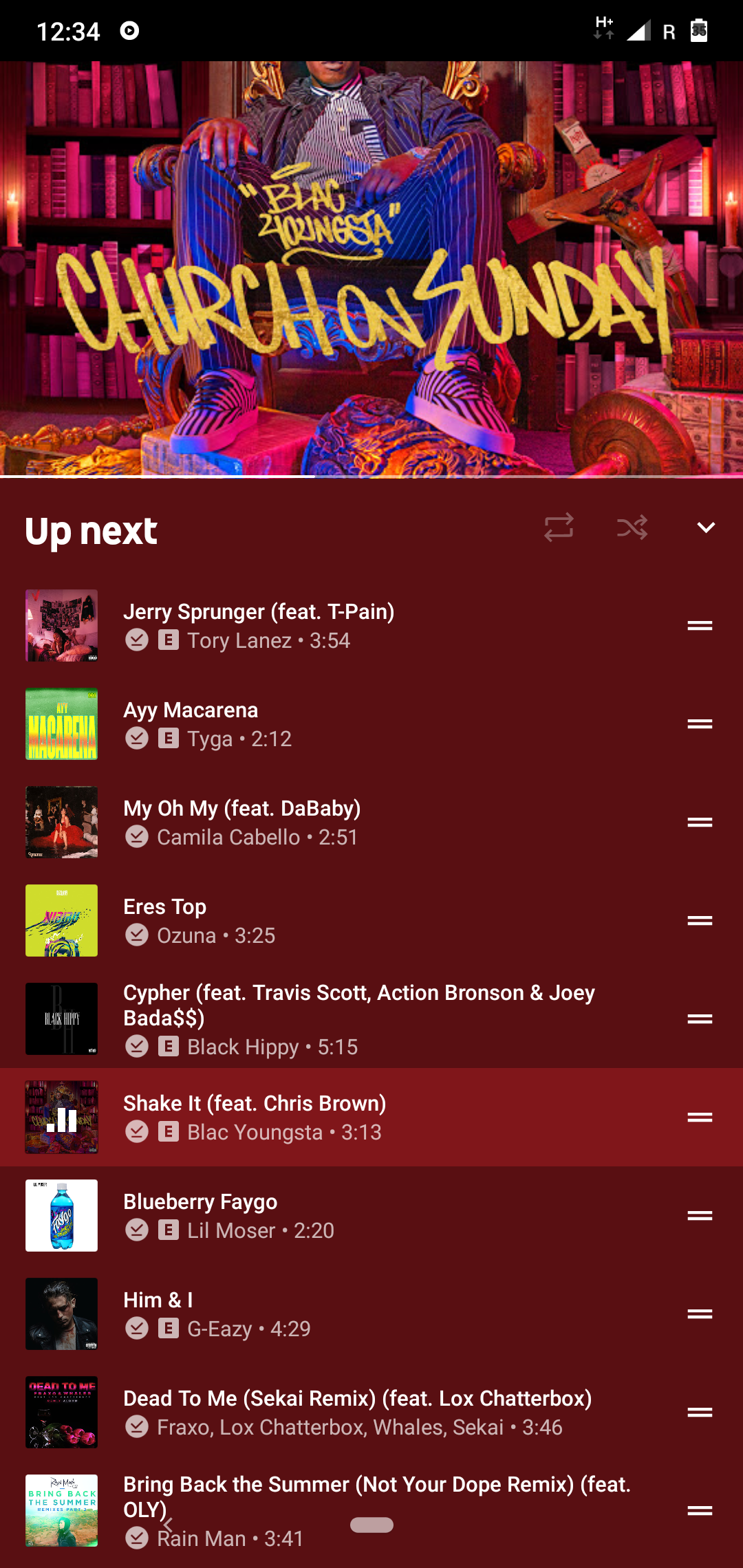The height and width of the screenshot is (1568, 743).
Task: Toggle repeat mode in Up next
Action: [x=558, y=527]
